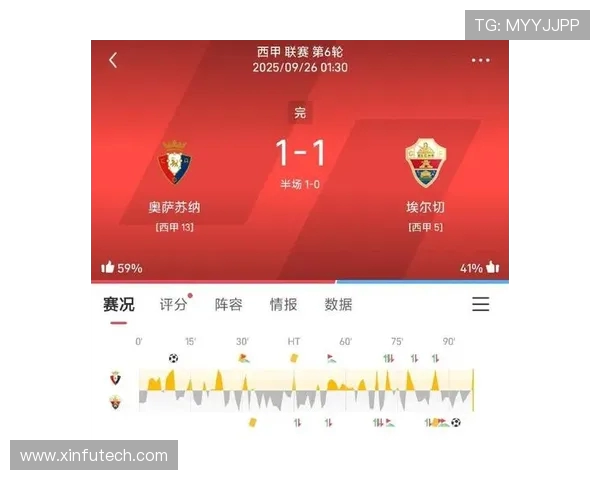Viewport: 600px width, 480px height.
Task: Give a thumbs-up to 埃尔切 (41%)
Action: tap(492, 268)
